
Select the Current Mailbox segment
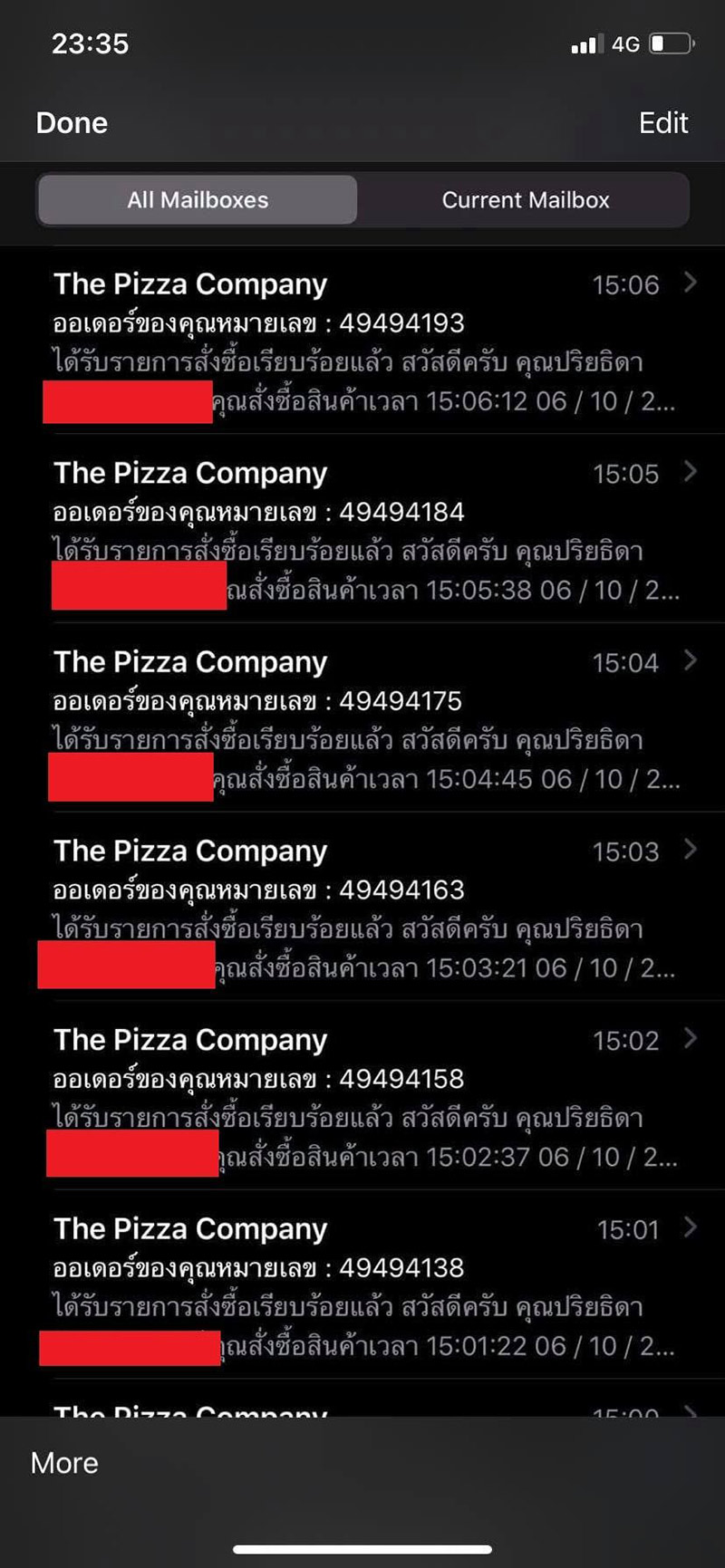(x=525, y=200)
